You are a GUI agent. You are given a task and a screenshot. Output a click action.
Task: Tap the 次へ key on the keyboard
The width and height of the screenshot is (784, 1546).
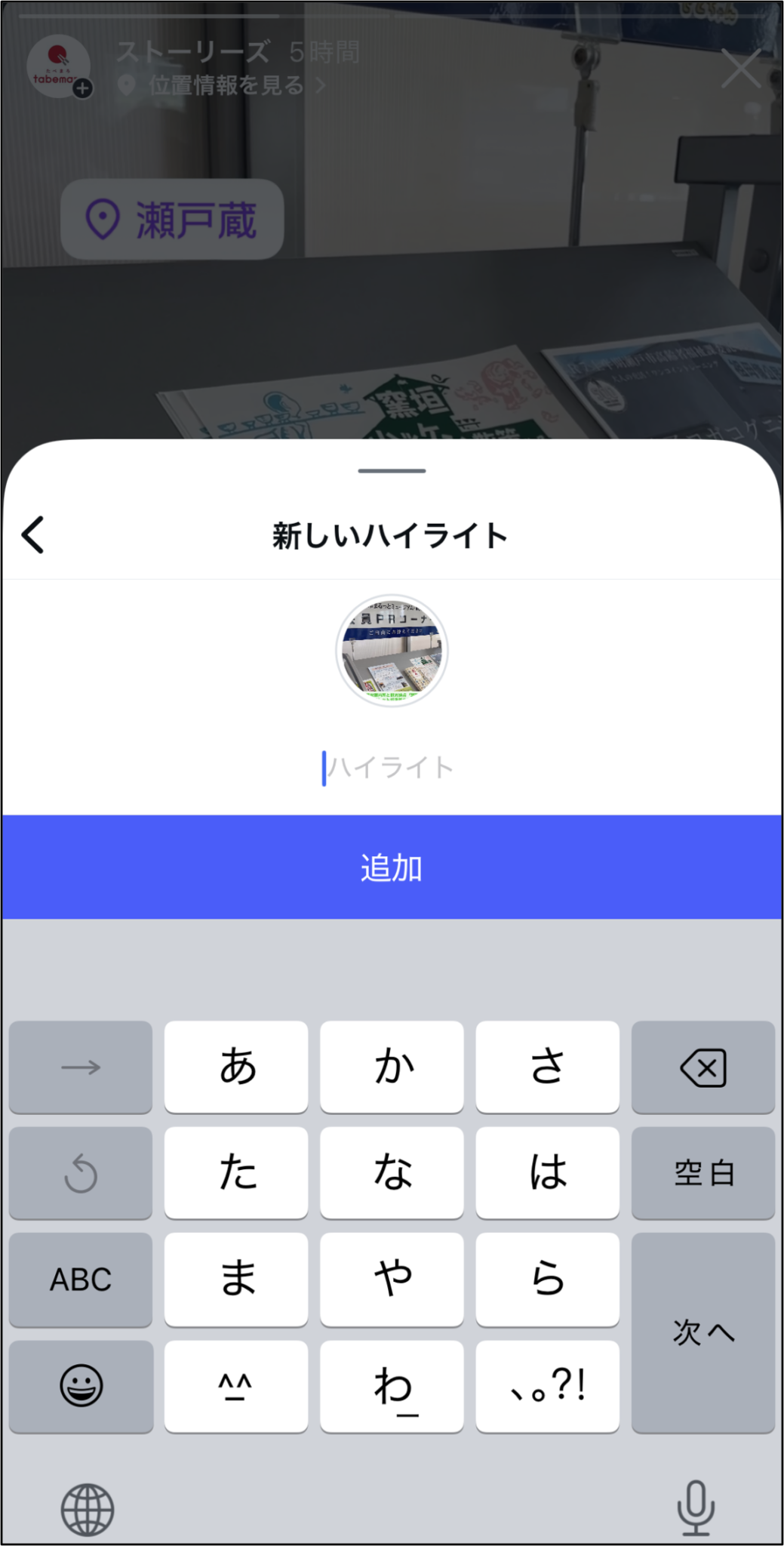click(703, 1332)
